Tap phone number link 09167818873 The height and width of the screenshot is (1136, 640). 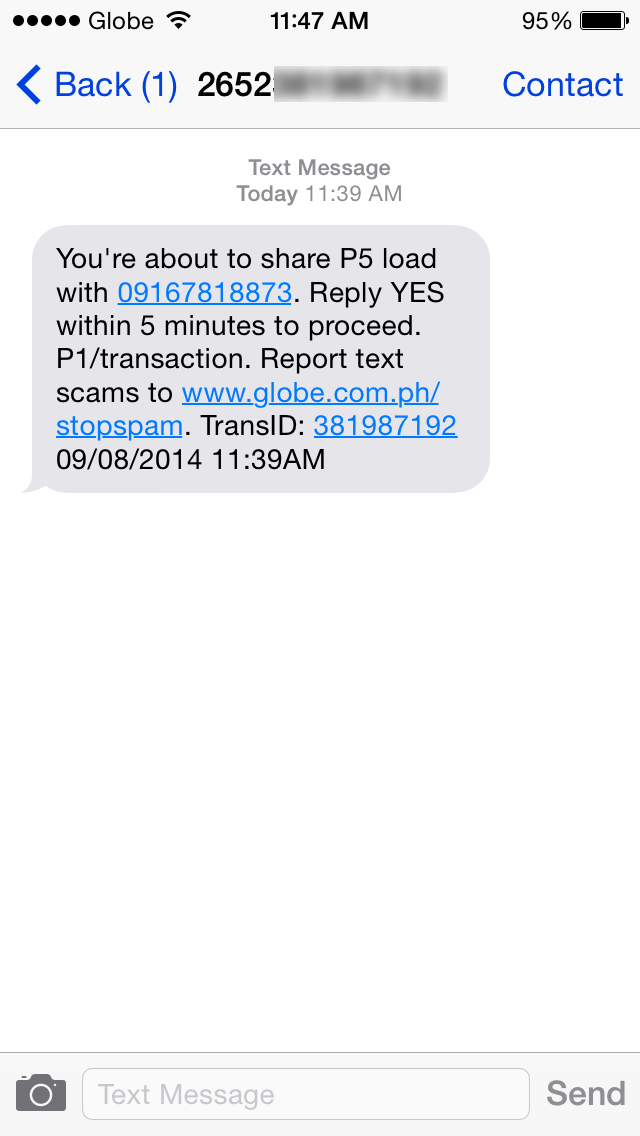204,292
